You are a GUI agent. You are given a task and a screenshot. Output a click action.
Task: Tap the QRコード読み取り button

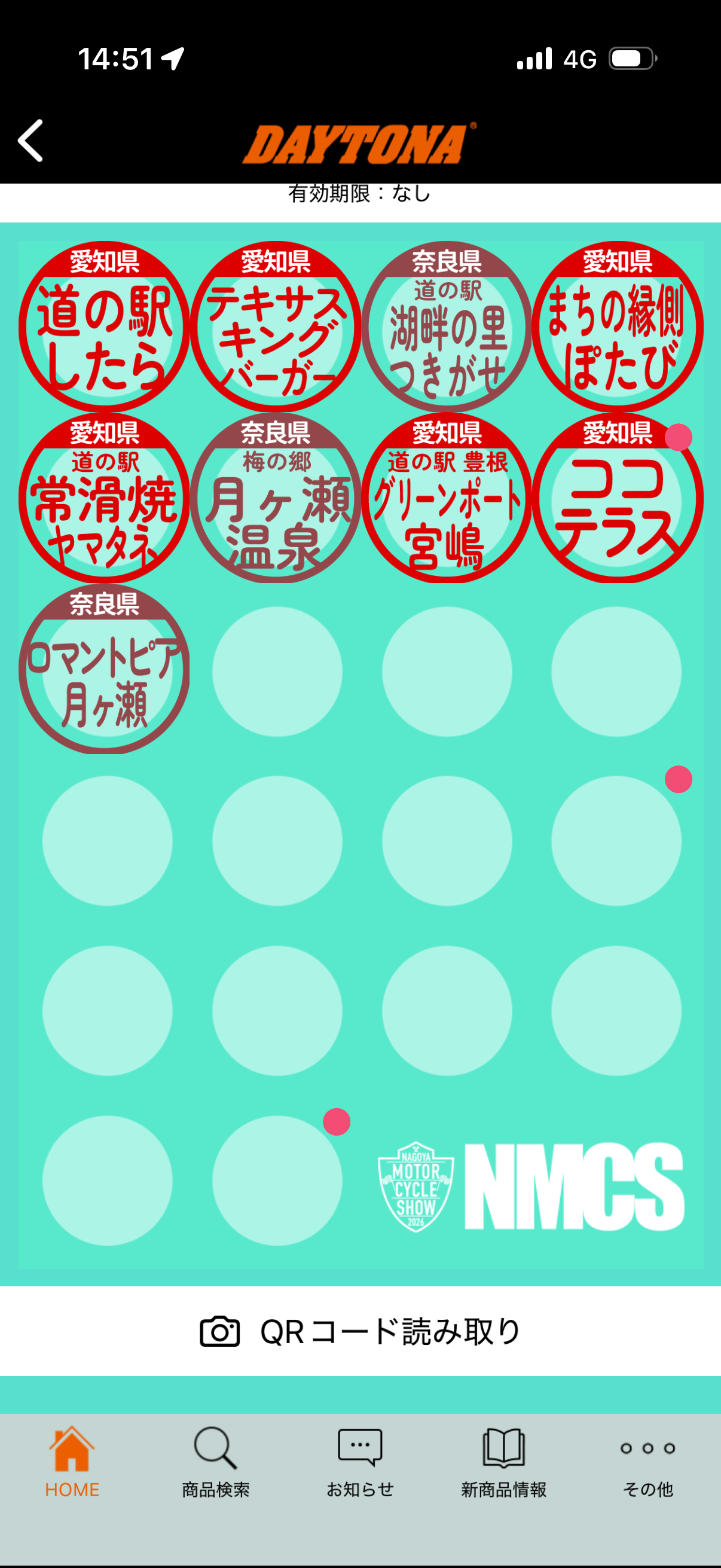pyautogui.click(x=360, y=1331)
